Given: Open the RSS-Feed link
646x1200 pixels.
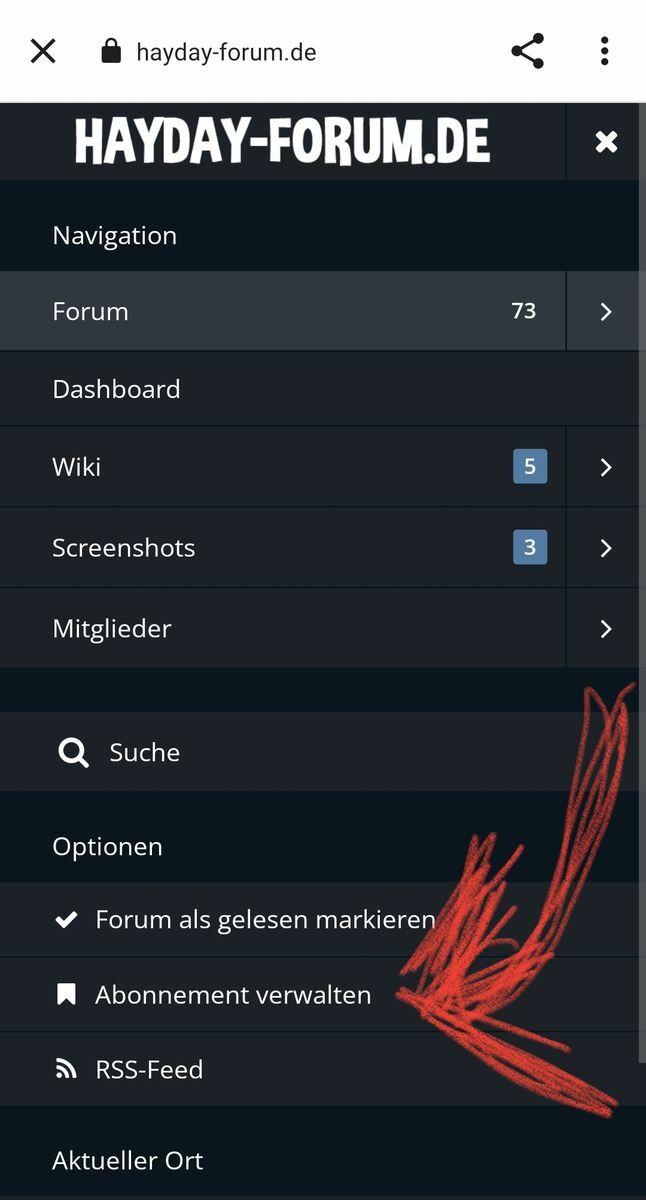Looking at the screenshot, I should [149, 1069].
